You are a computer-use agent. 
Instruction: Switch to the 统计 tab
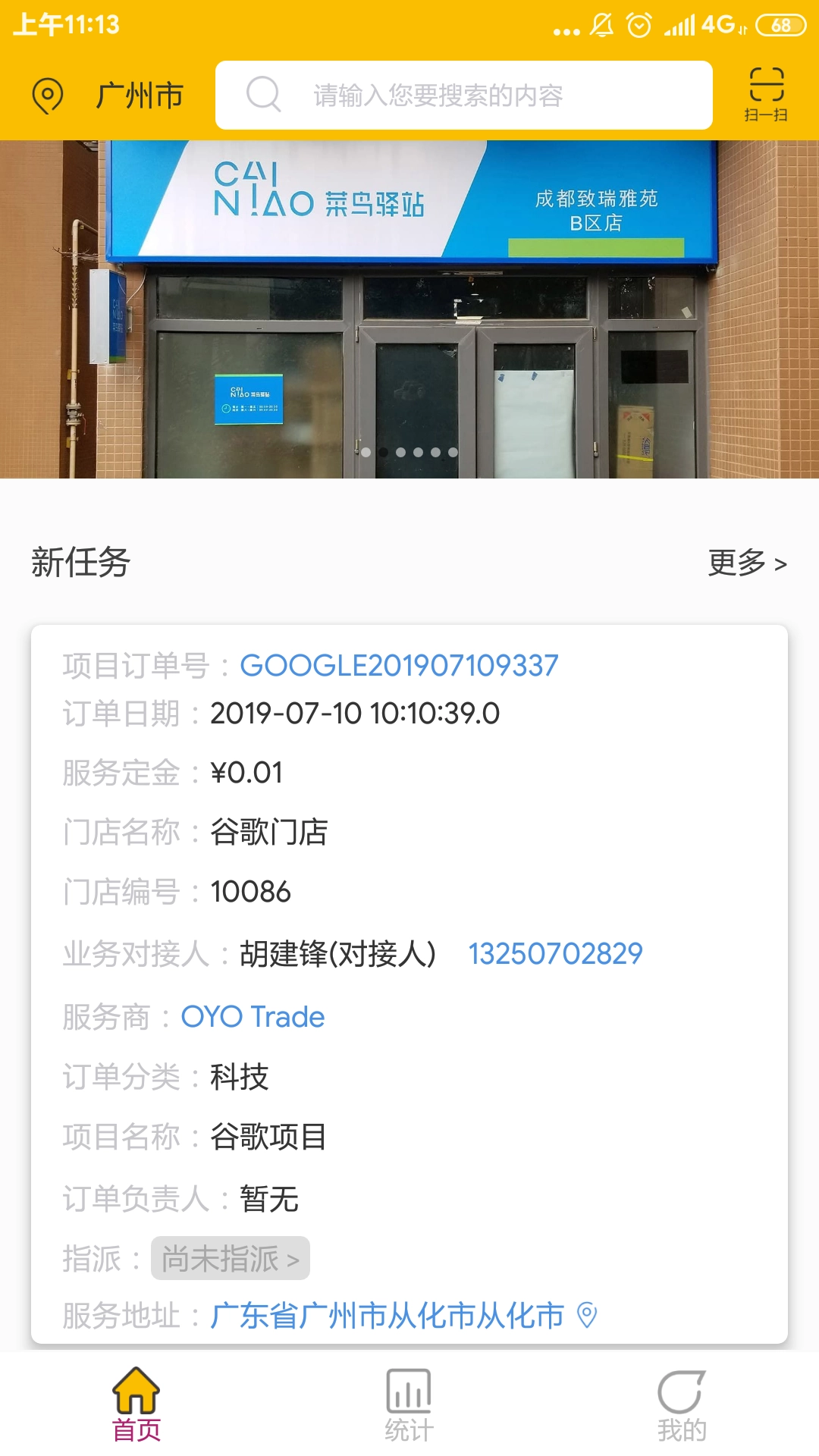pyautogui.click(x=409, y=1404)
